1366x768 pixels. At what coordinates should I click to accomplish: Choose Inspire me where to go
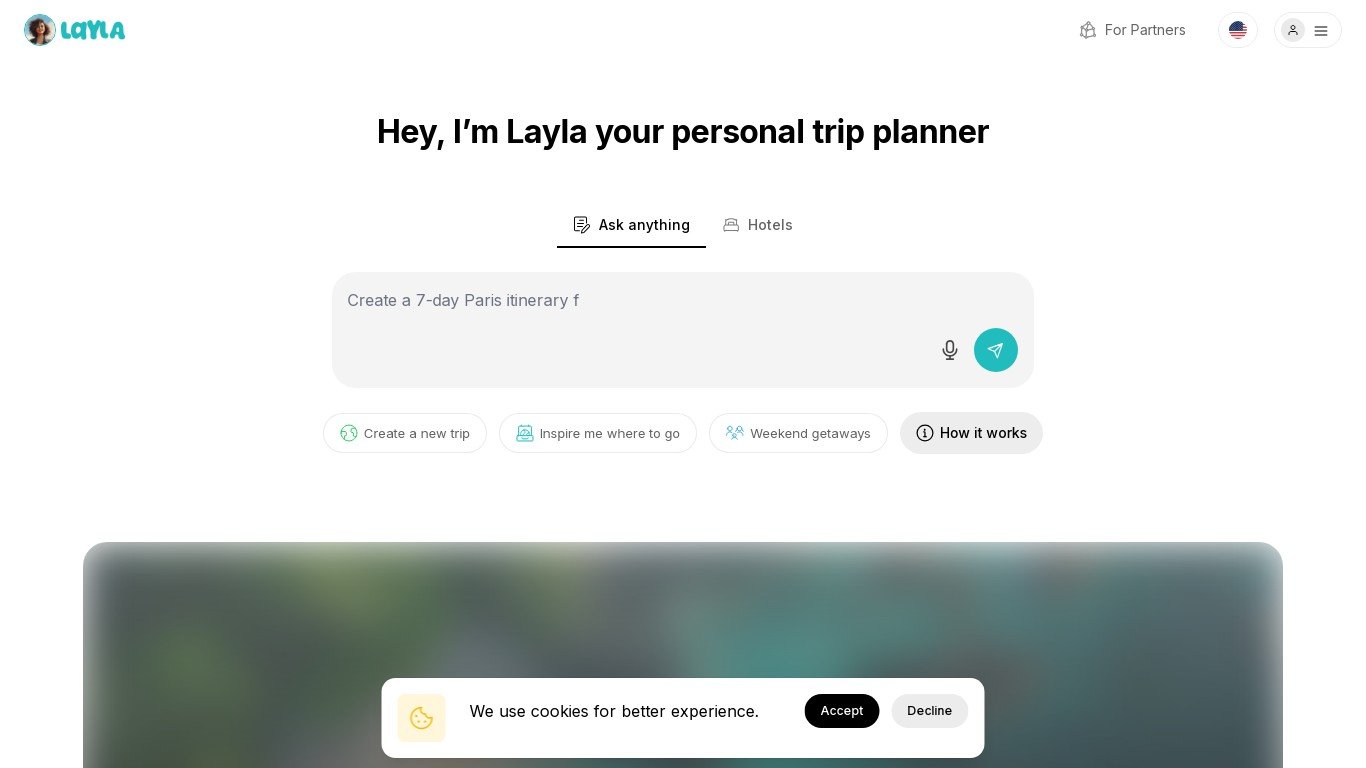(598, 433)
